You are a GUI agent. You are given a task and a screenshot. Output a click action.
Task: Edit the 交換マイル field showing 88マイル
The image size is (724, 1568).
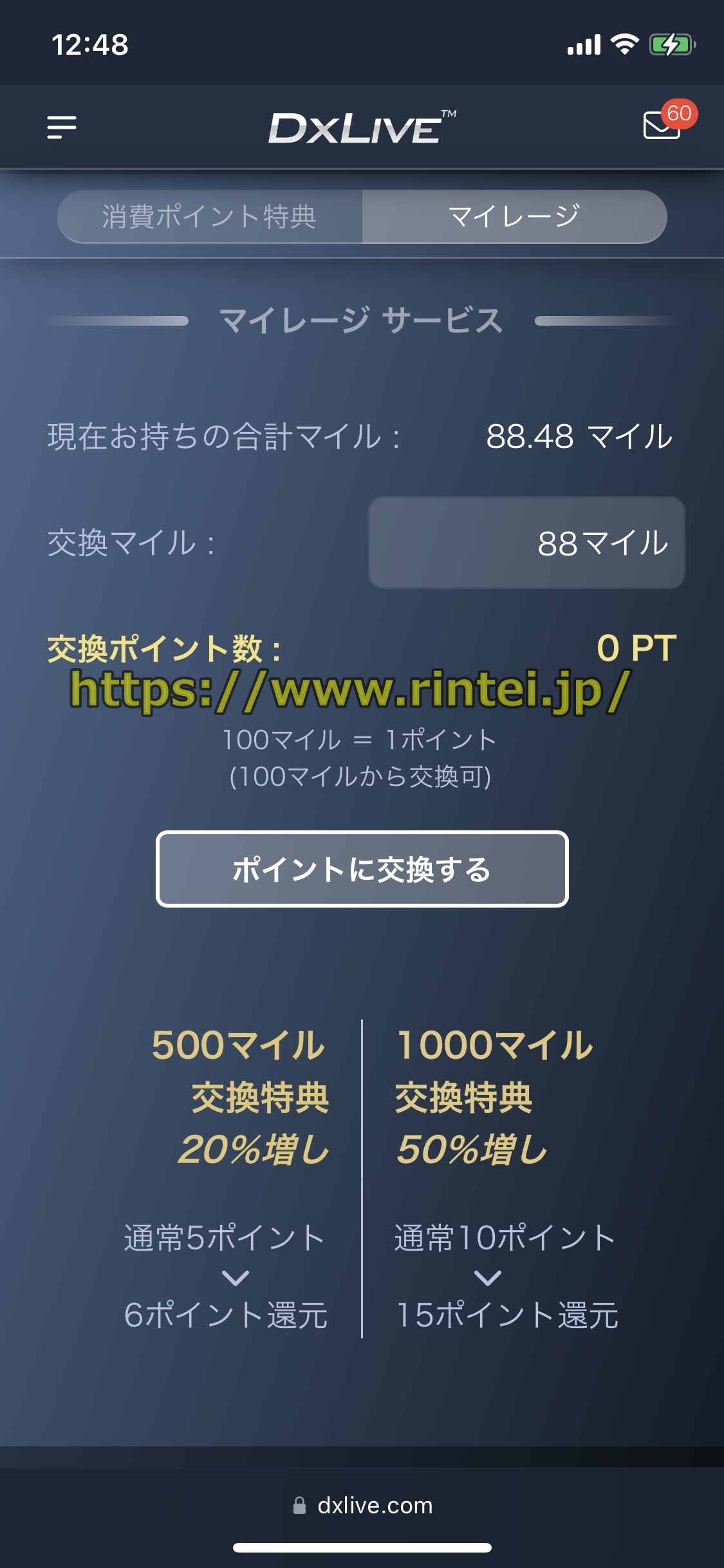[526, 543]
